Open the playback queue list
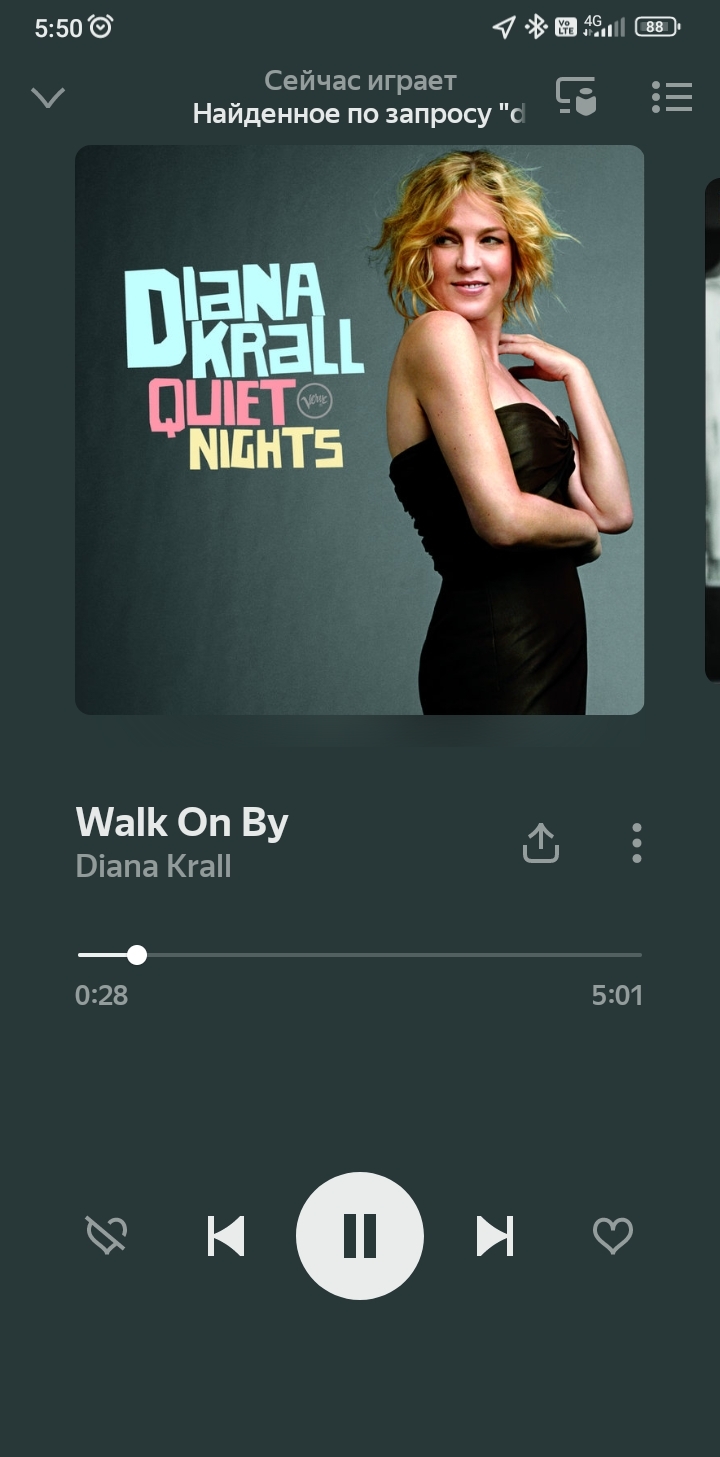Image resolution: width=720 pixels, height=1457 pixels. tap(672, 97)
